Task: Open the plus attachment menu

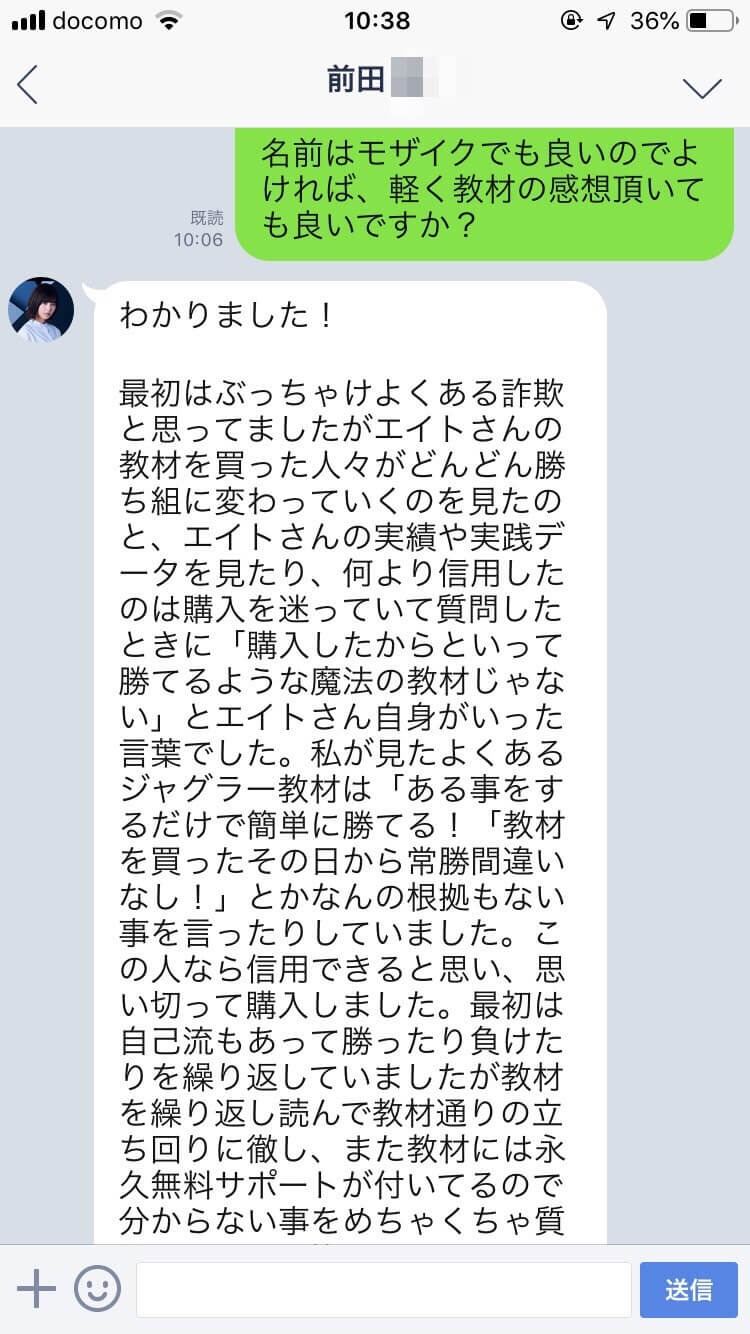Action: 36,1289
